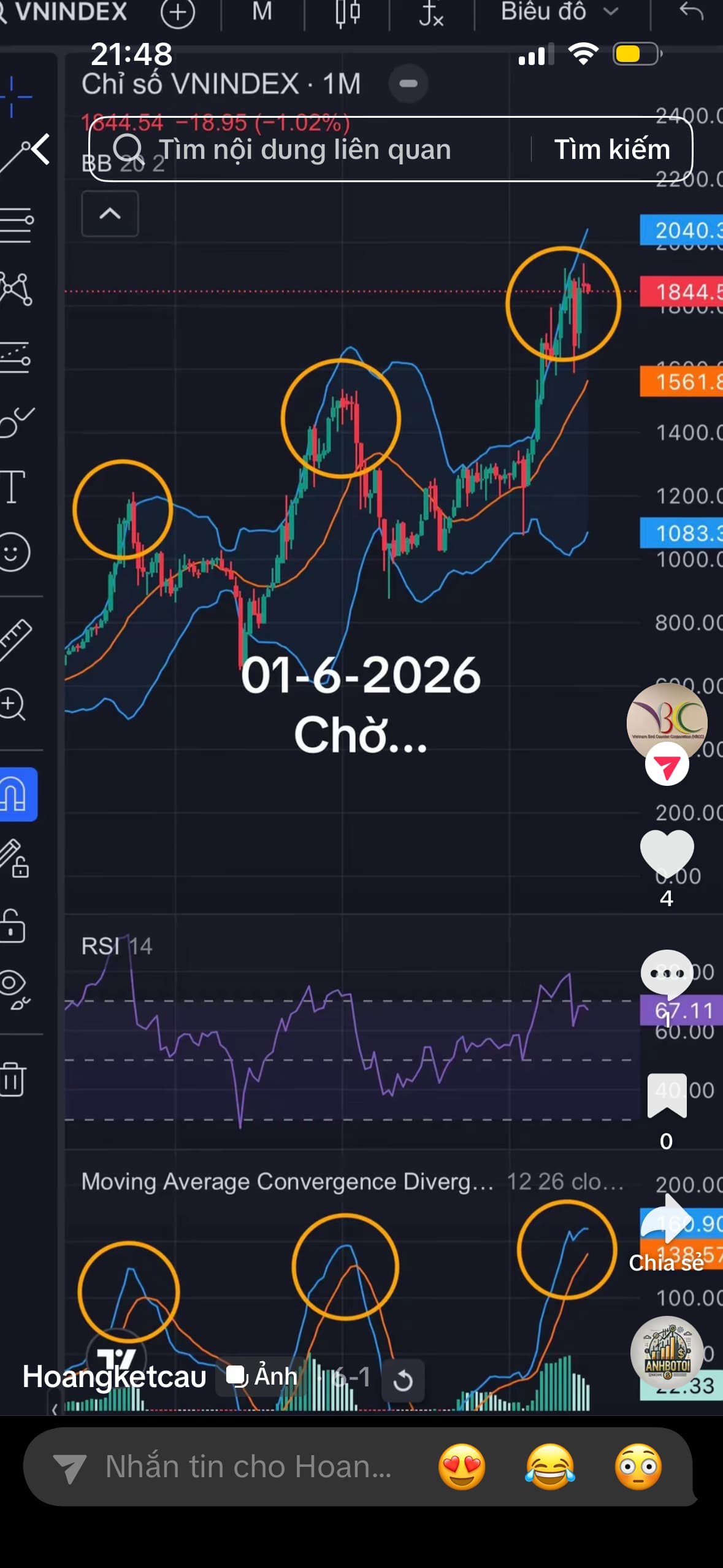Go back with the left arrow

pyautogui.click(x=40, y=149)
